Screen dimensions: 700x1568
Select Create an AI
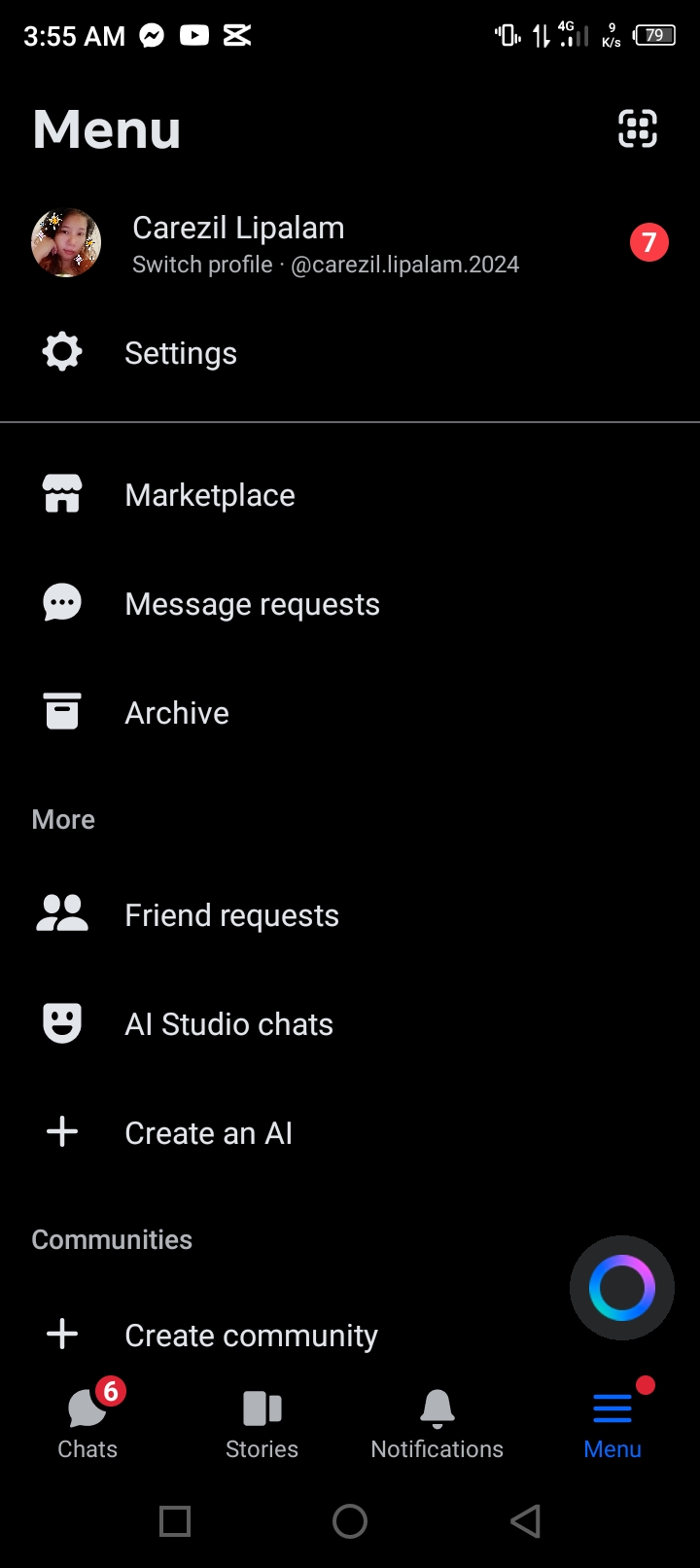pyautogui.click(x=208, y=1133)
